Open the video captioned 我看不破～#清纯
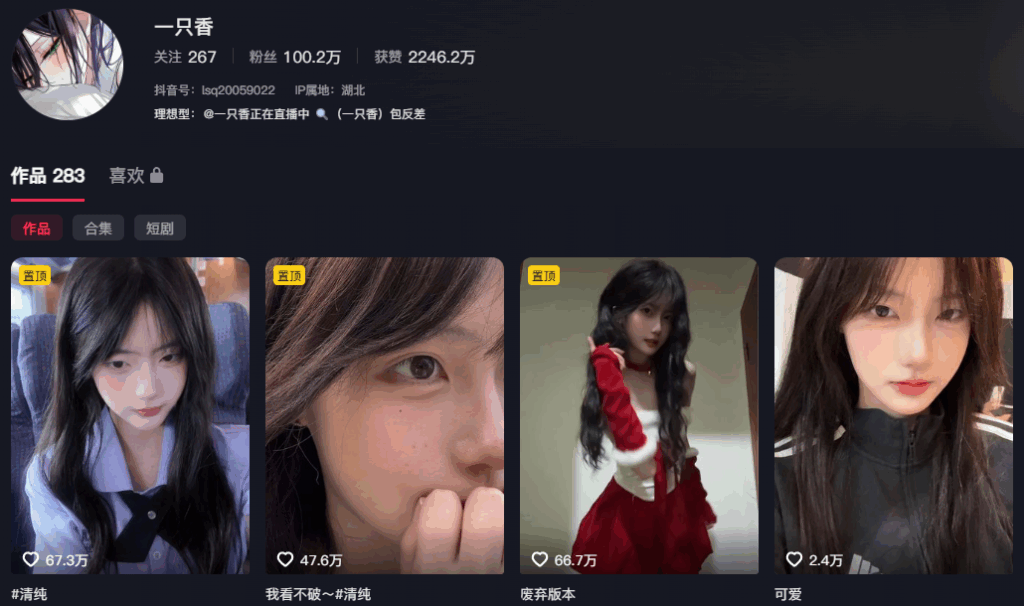1024x606 pixels. [x=384, y=415]
